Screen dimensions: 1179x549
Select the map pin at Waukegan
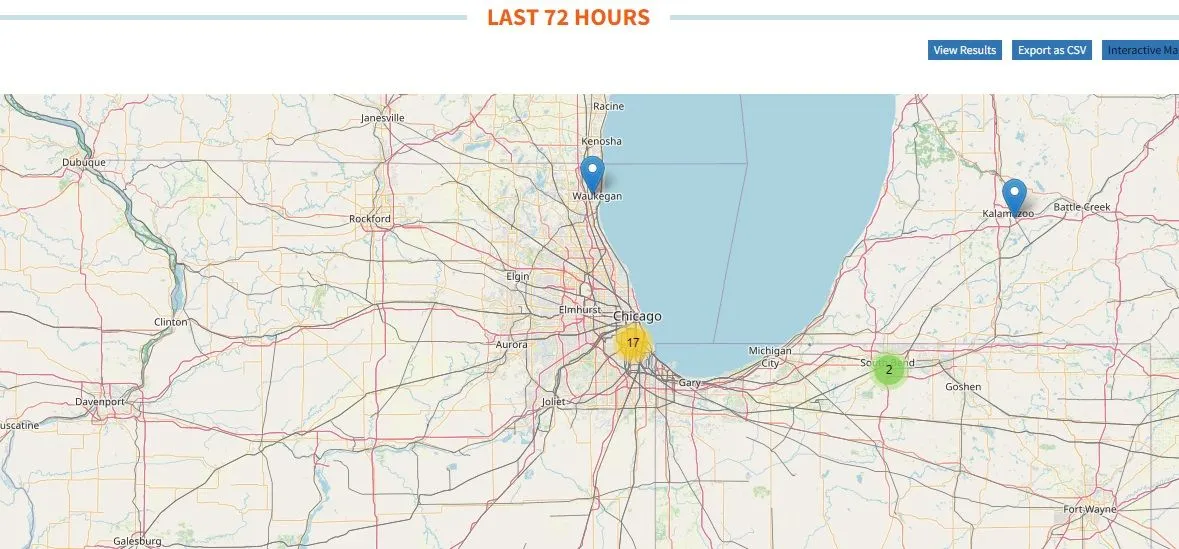click(593, 174)
